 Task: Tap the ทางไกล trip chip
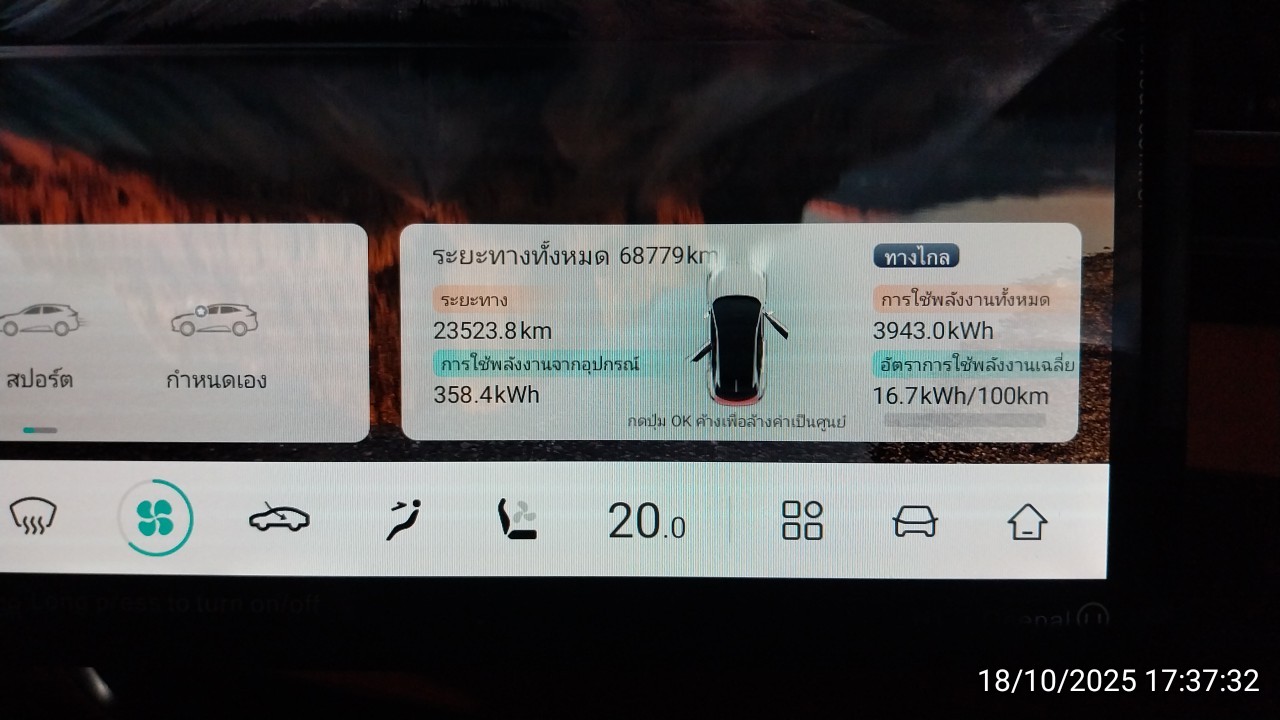[x=916, y=257]
